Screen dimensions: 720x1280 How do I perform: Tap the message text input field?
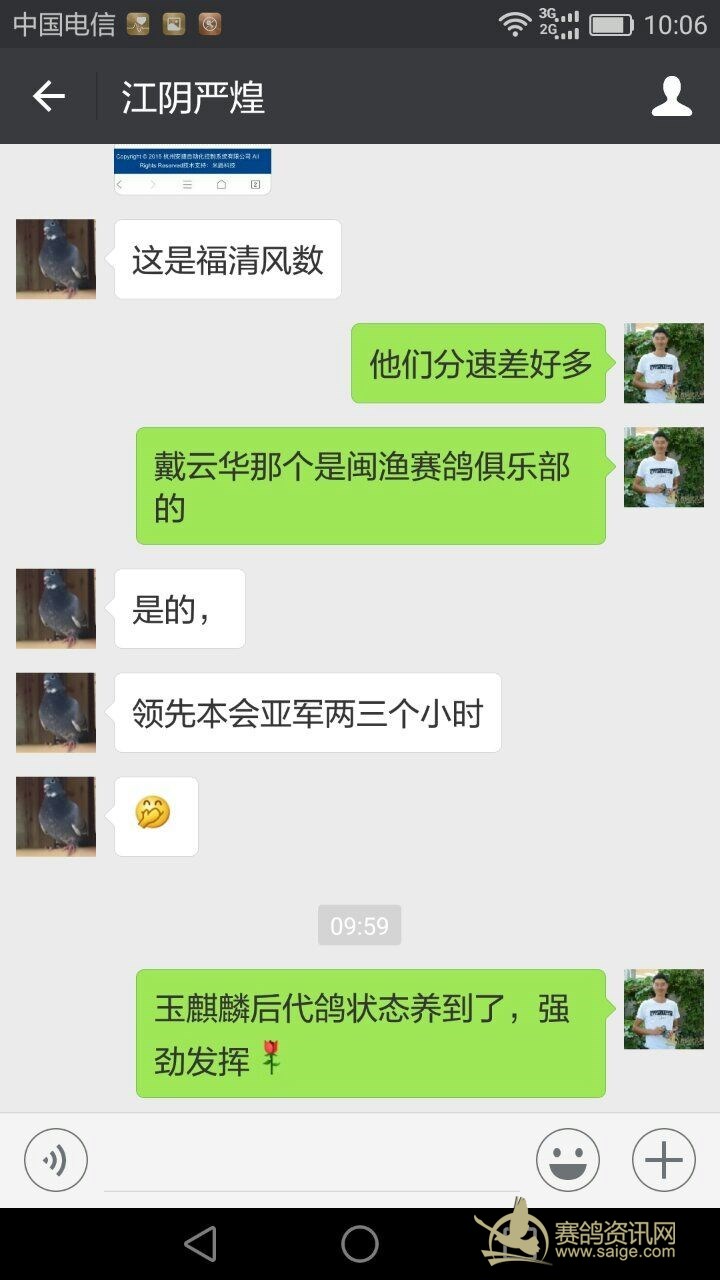pos(310,1162)
